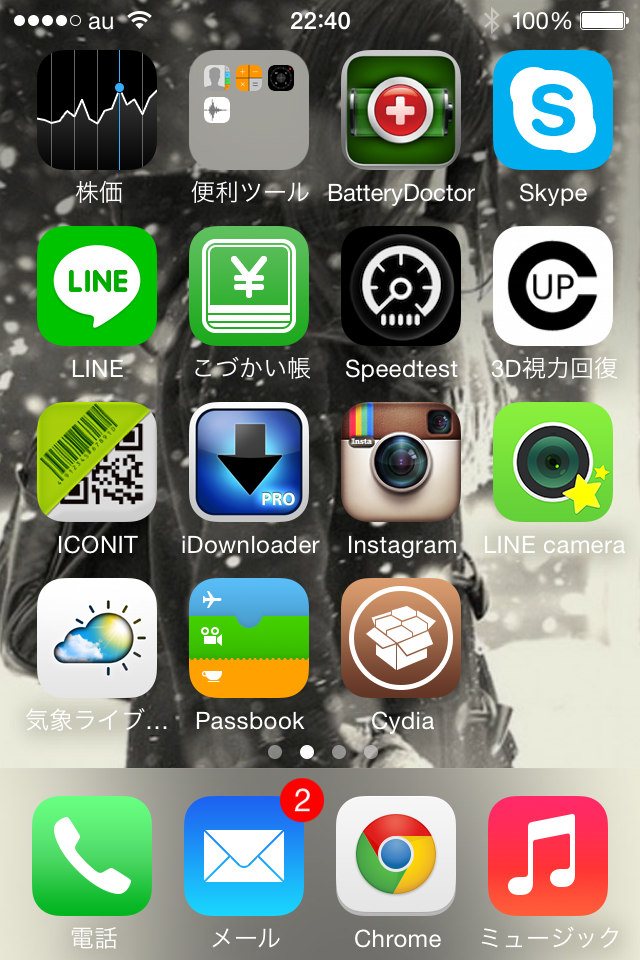Open the 便利ツール folder
The width and height of the screenshot is (640, 960).
(249, 110)
